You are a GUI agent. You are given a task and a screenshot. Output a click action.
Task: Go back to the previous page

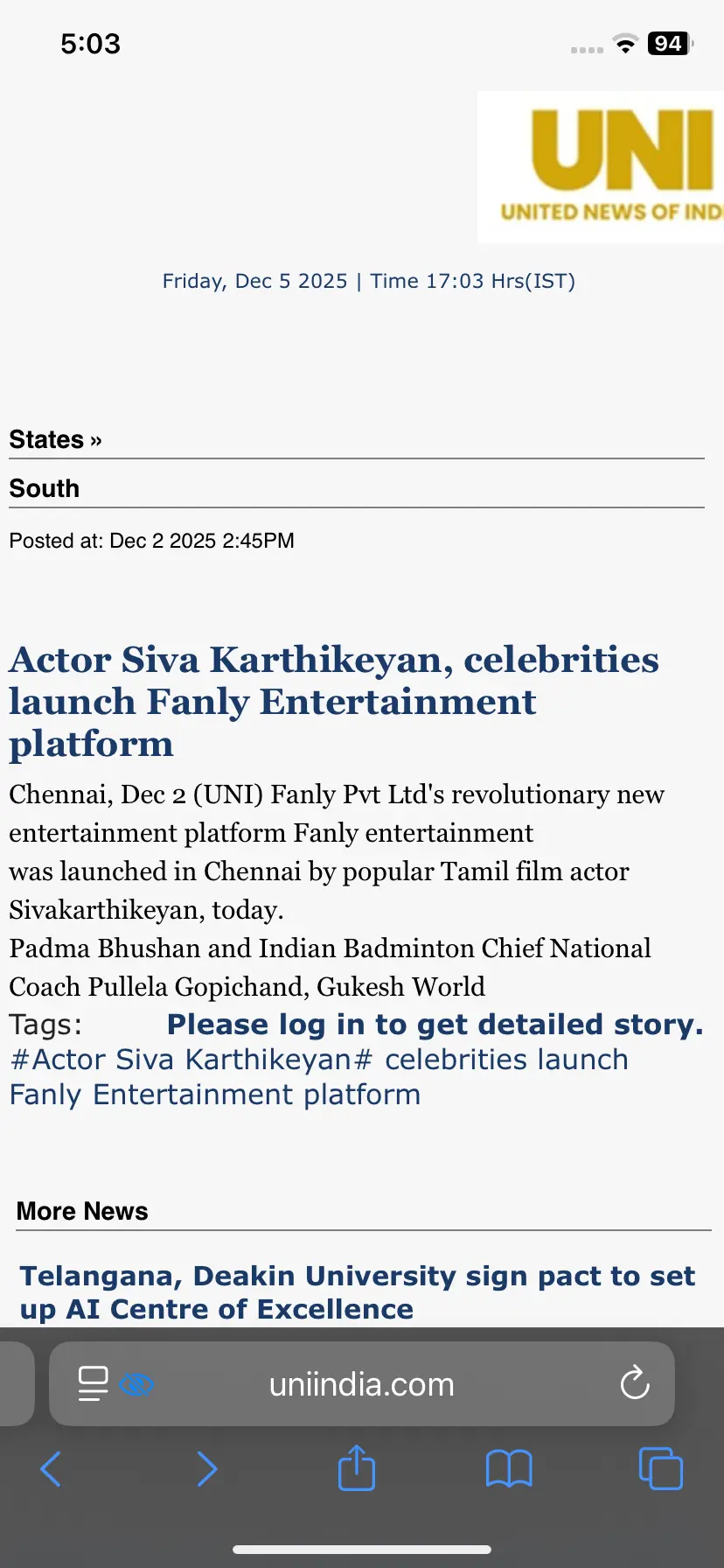click(x=51, y=1468)
